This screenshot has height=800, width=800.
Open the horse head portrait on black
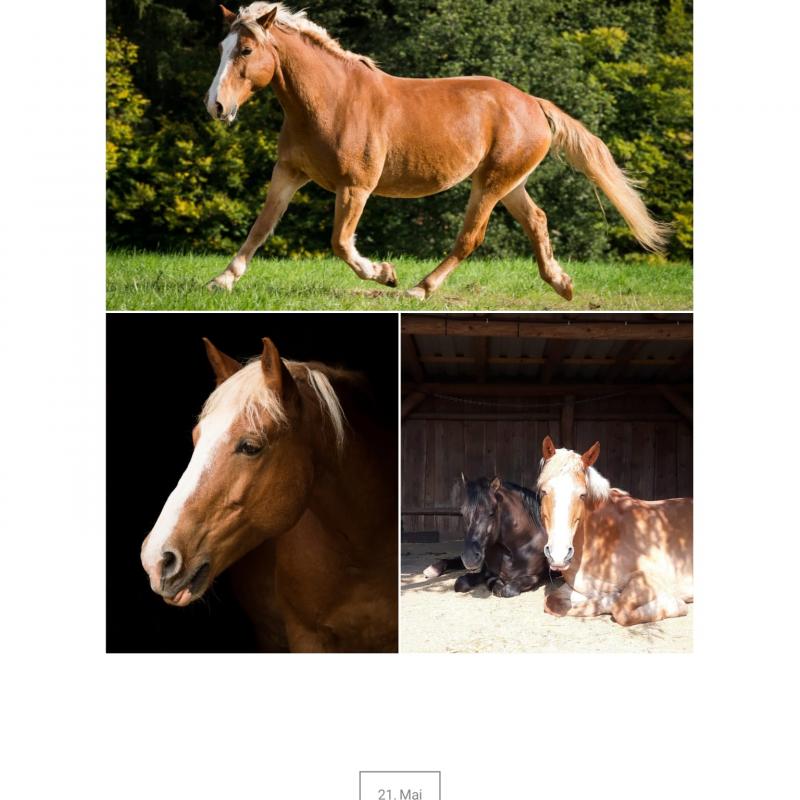pyautogui.click(x=252, y=483)
